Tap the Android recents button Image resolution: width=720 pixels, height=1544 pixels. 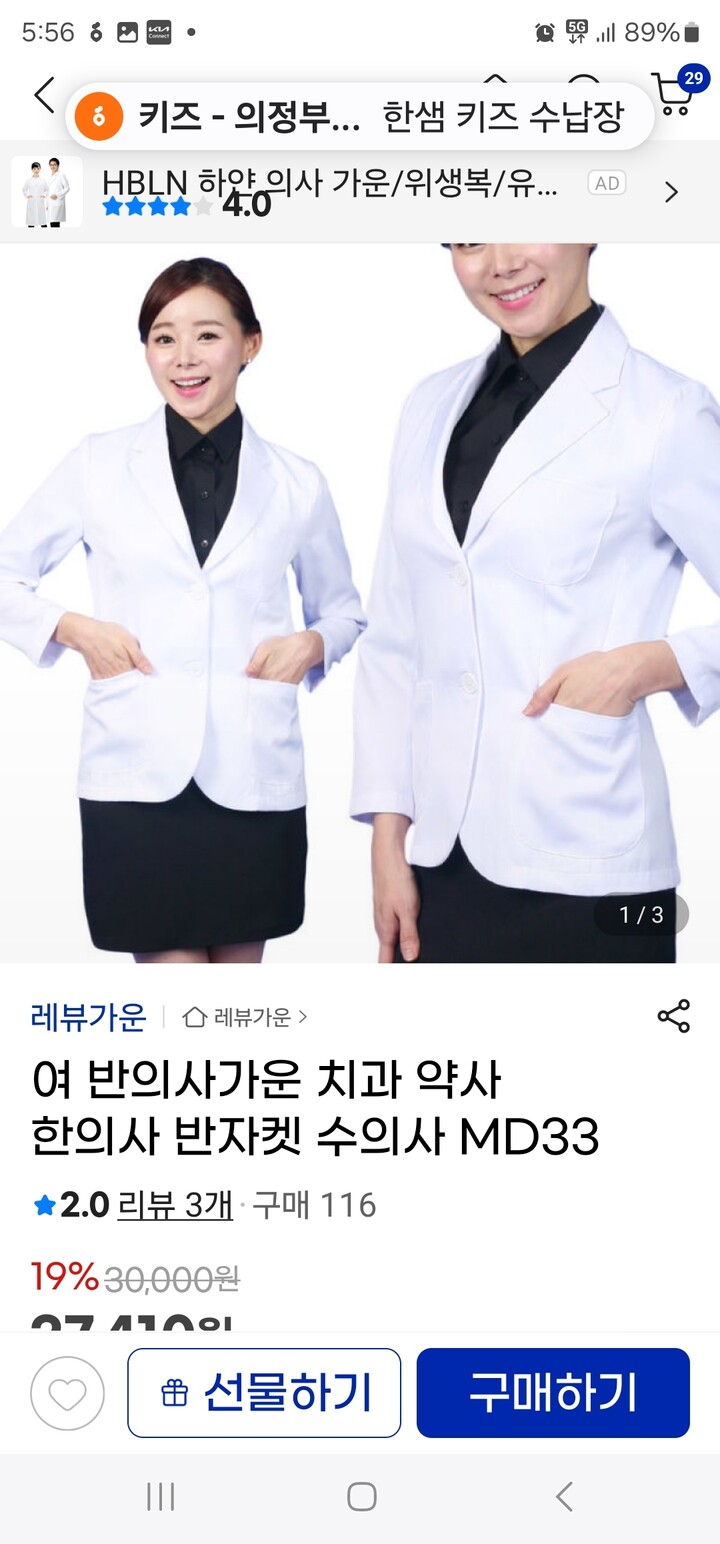[x=160, y=1497]
